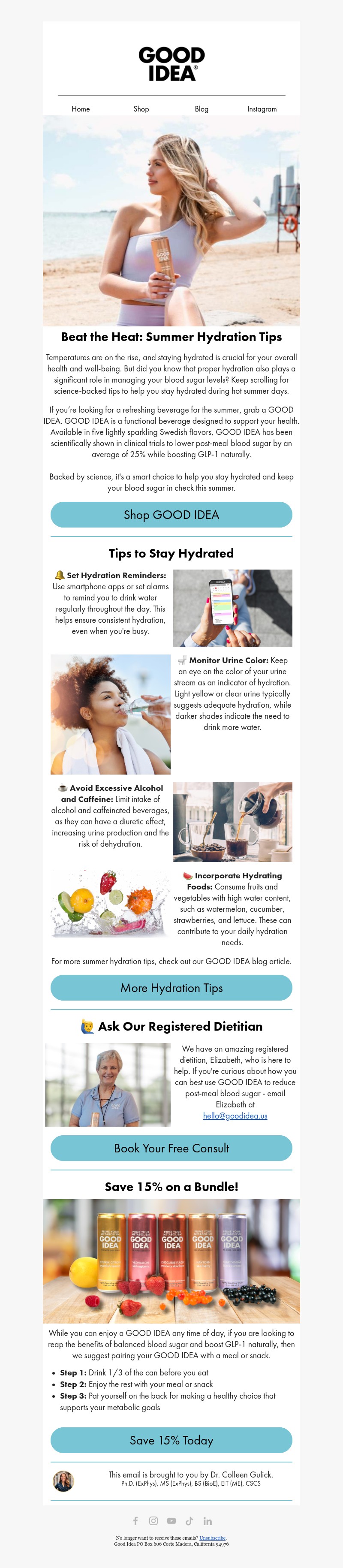The height and width of the screenshot is (1568, 343).
Task: Email hello@goodidea.us link
Action: click(235, 1116)
